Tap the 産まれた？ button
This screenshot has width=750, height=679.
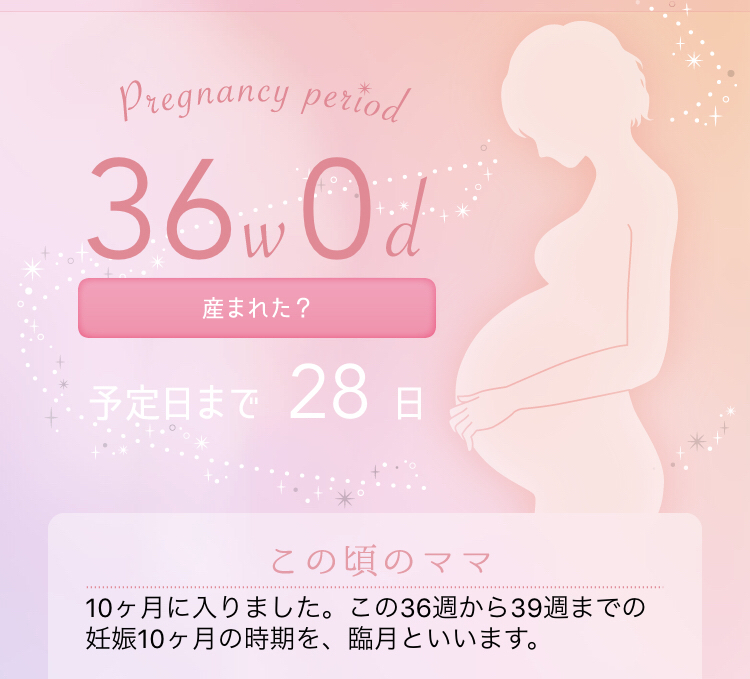point(257,308)
